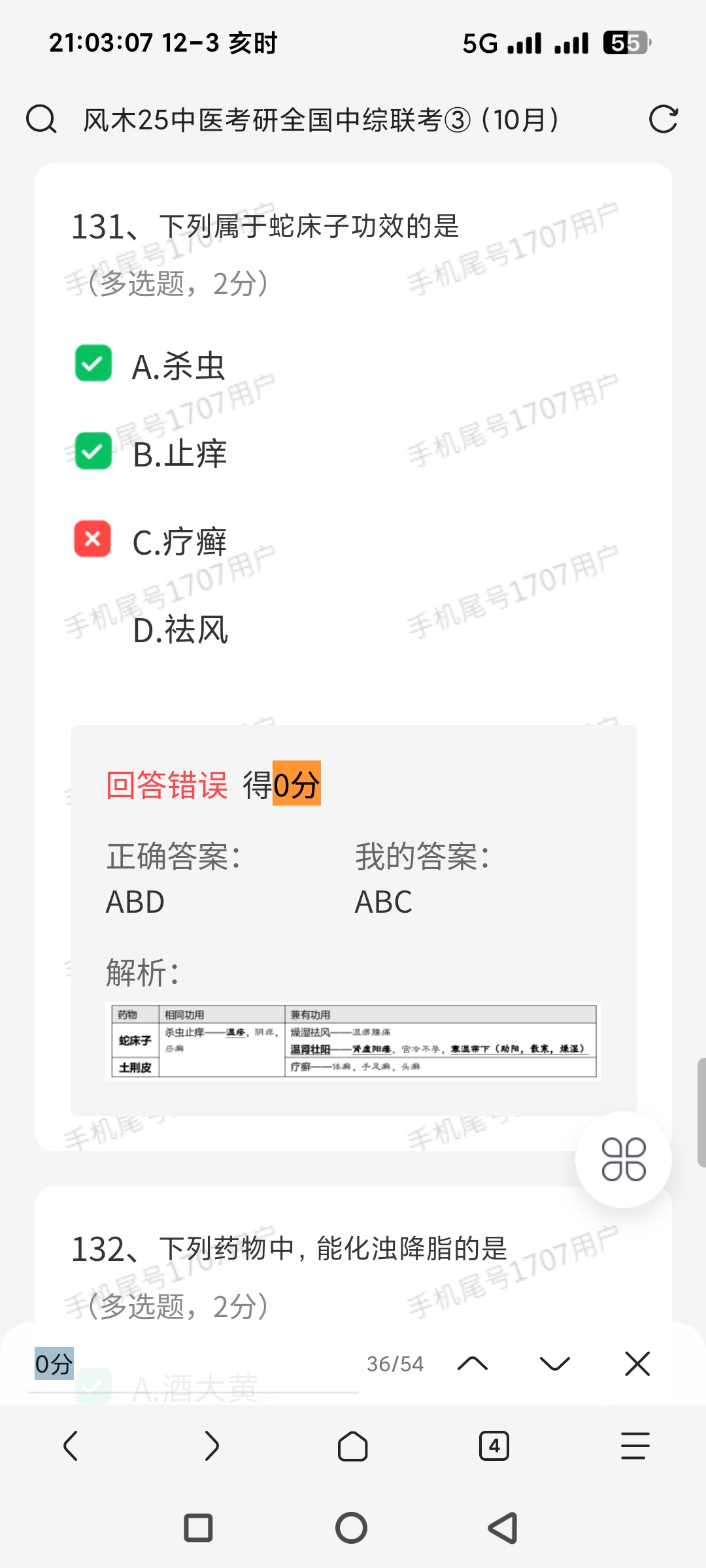This screenshot has height=1568, width=706.
Task: Show the four open browser tabs
Action: [494, 1446]
